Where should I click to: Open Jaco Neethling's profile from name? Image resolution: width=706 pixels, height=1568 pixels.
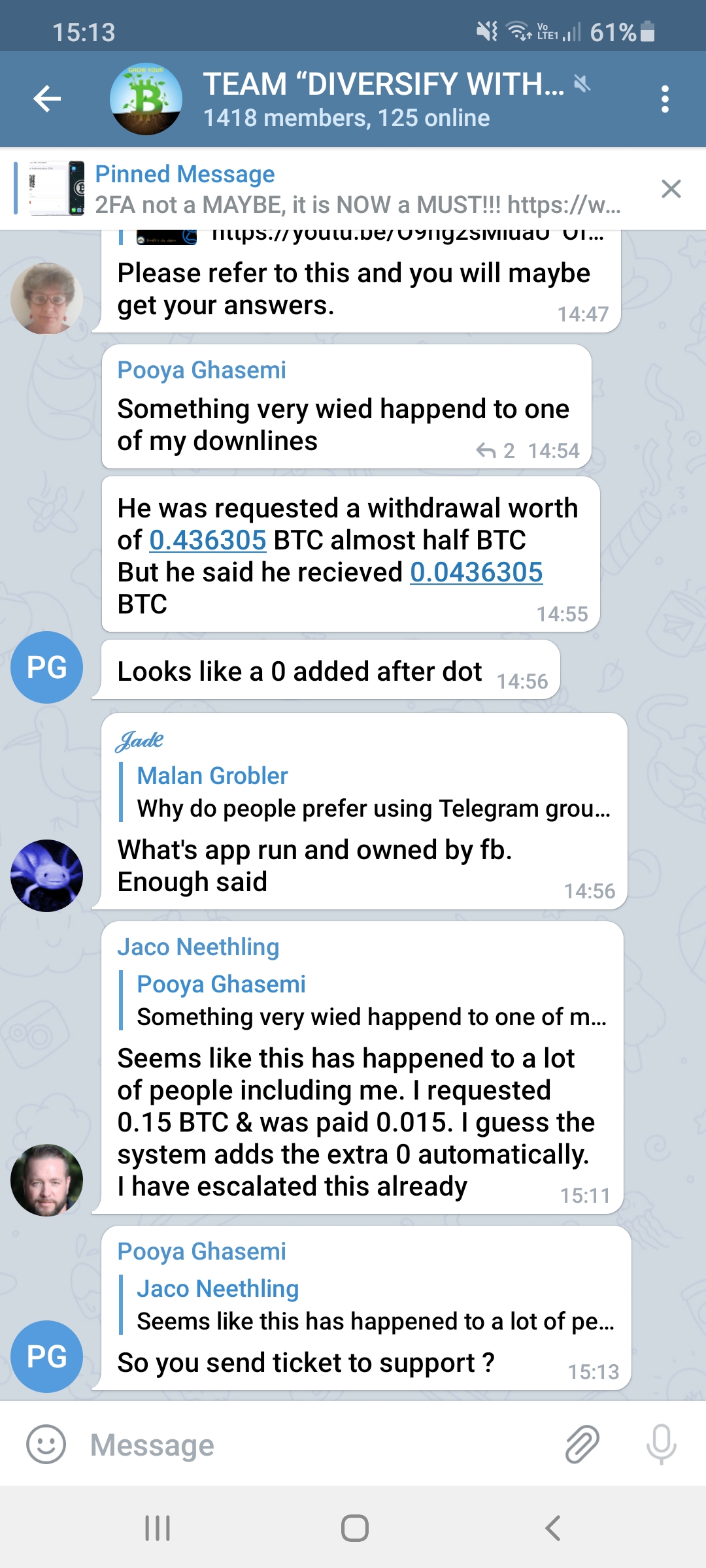[x=198, y=947]
